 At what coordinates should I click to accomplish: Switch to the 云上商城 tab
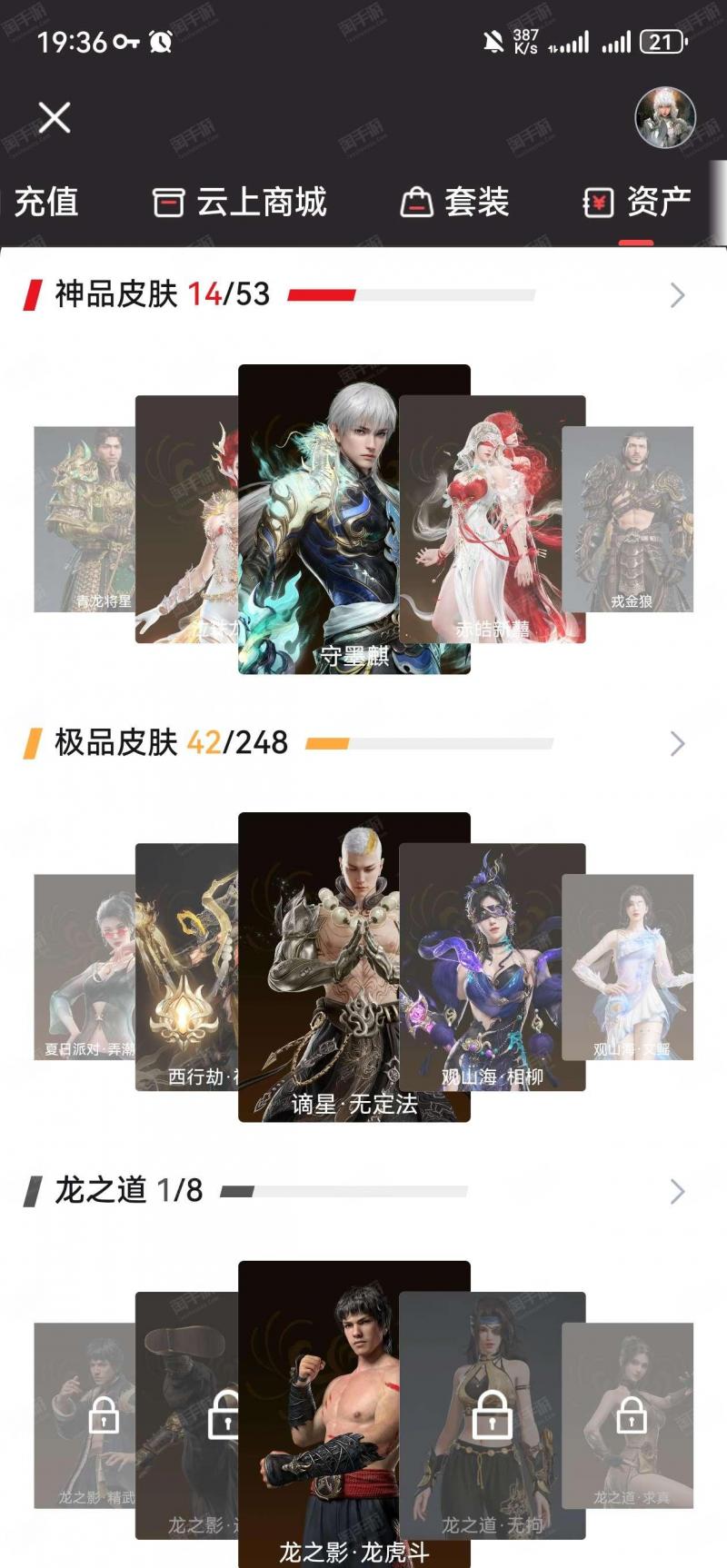(x=239, y=202)
